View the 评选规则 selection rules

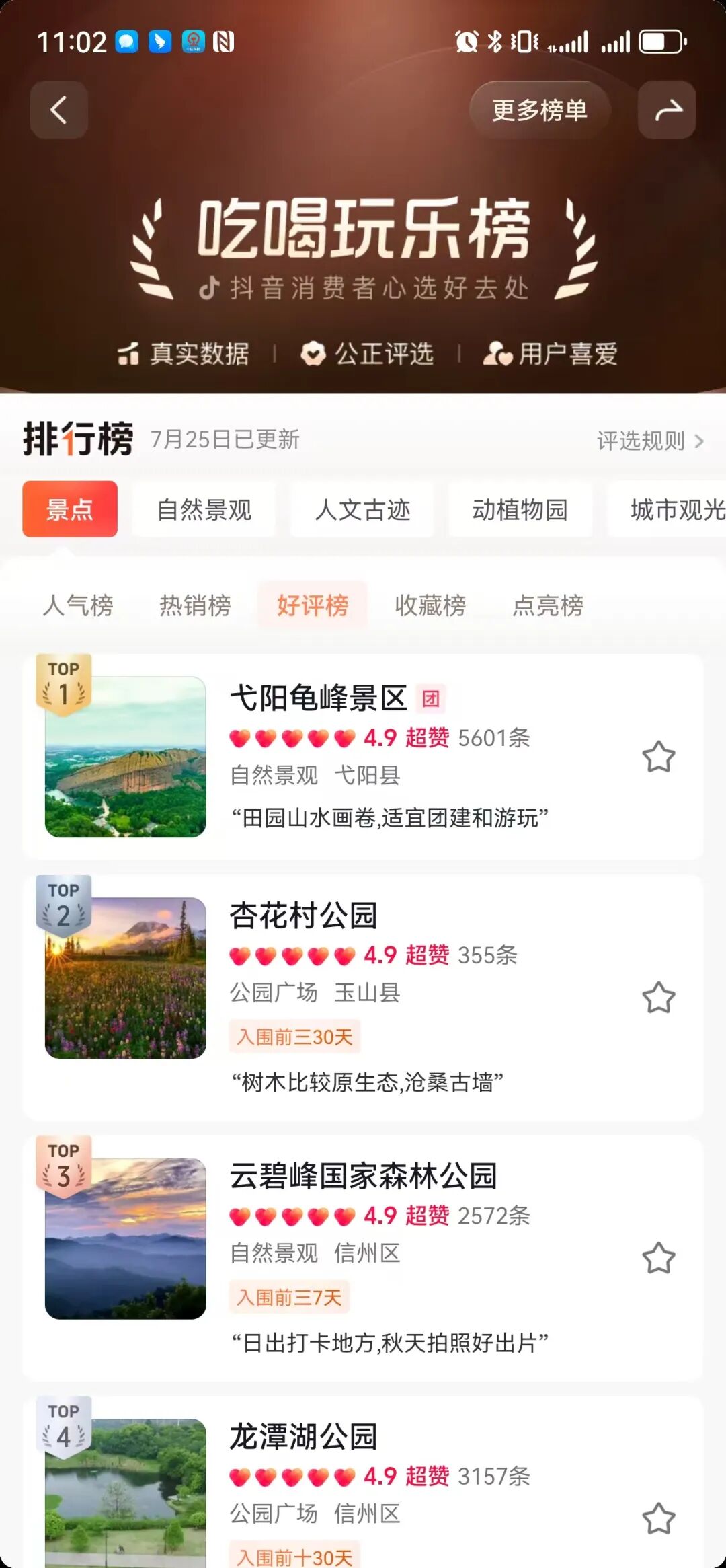649,441
